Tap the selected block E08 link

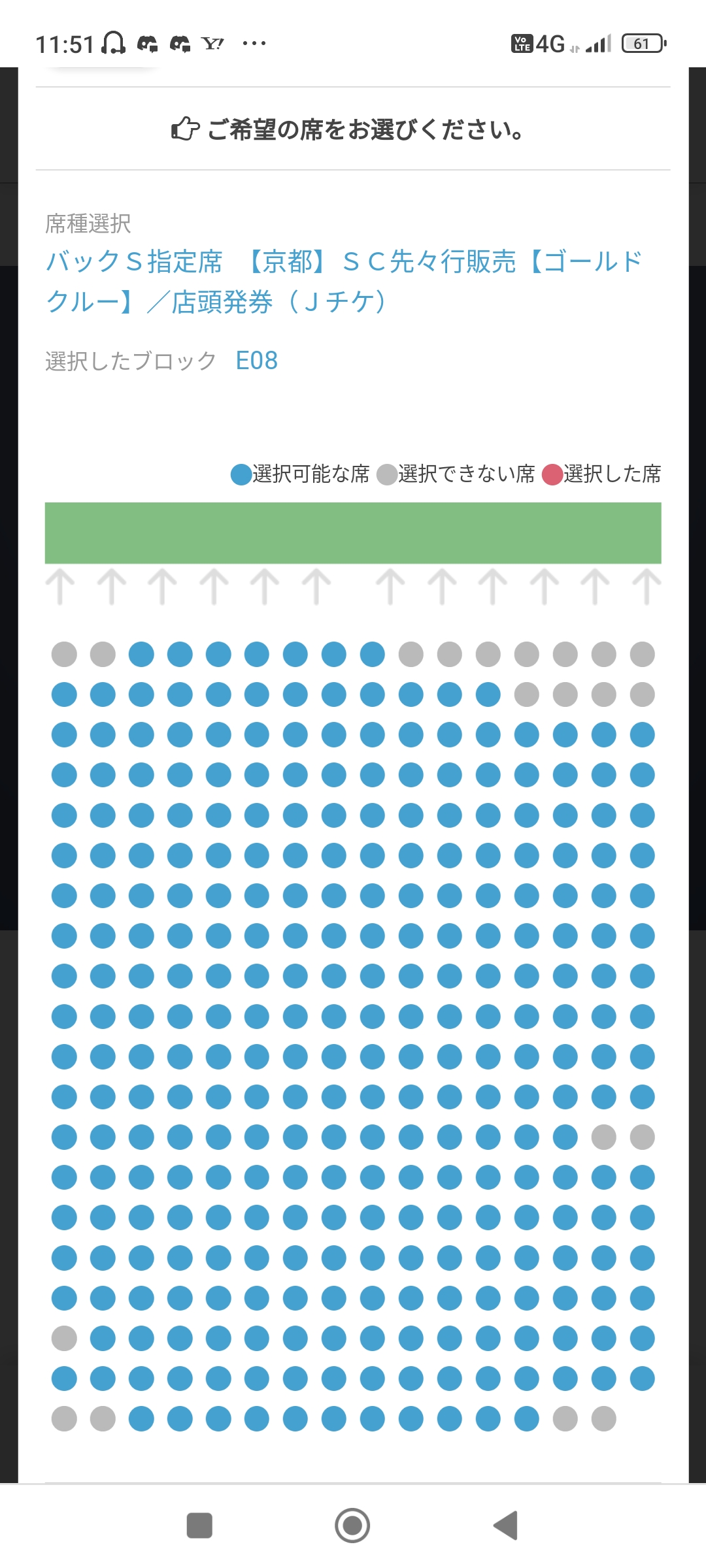point(256,361)
